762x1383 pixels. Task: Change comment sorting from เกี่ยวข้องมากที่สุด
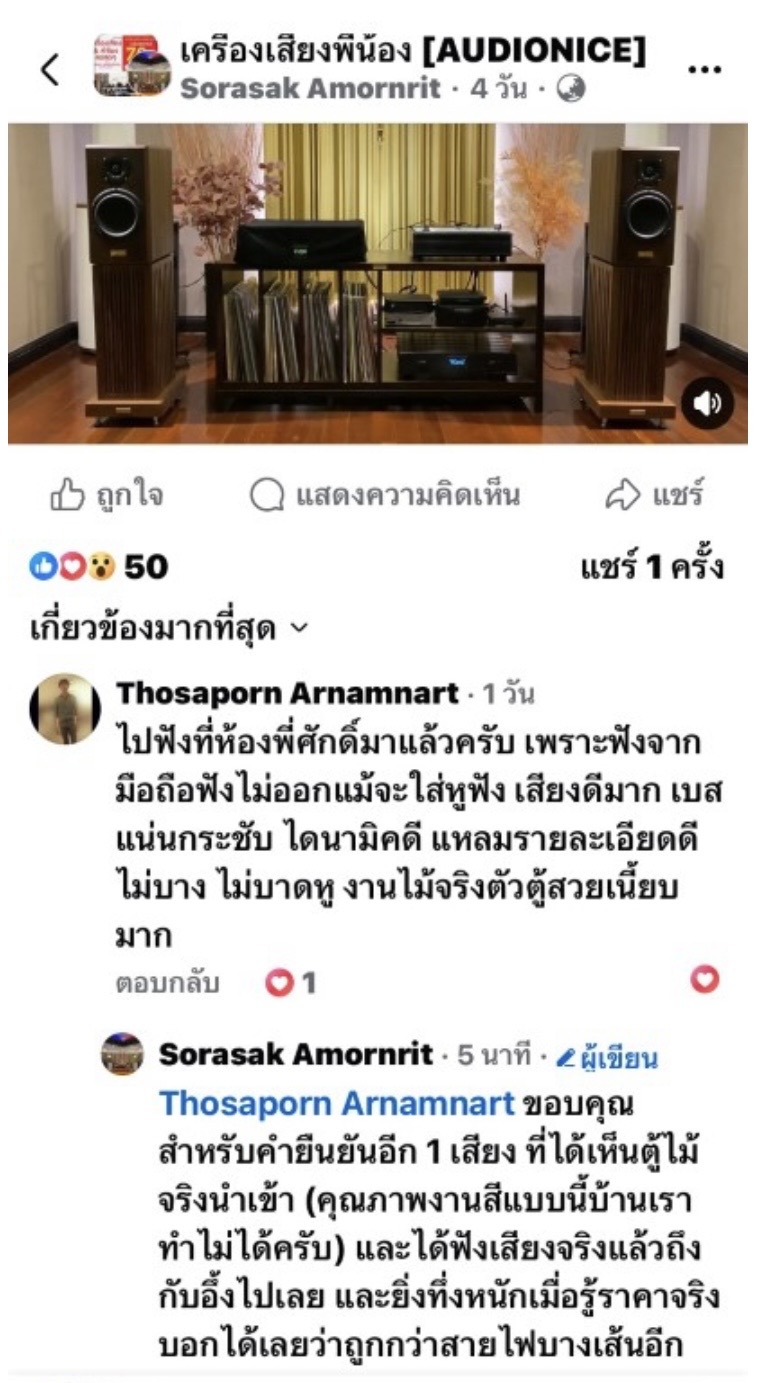(x=170, y=630)
